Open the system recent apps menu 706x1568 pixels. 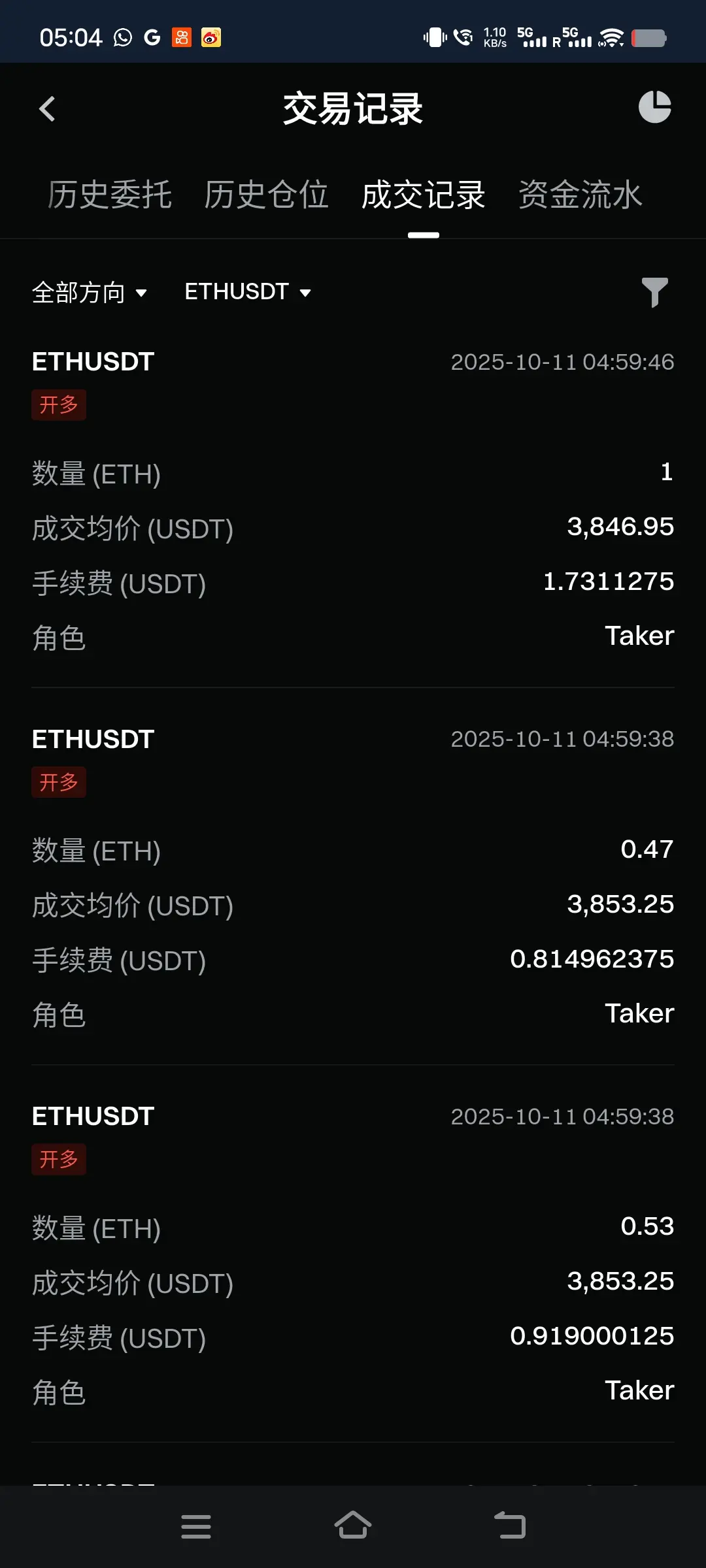point(196,1526)
